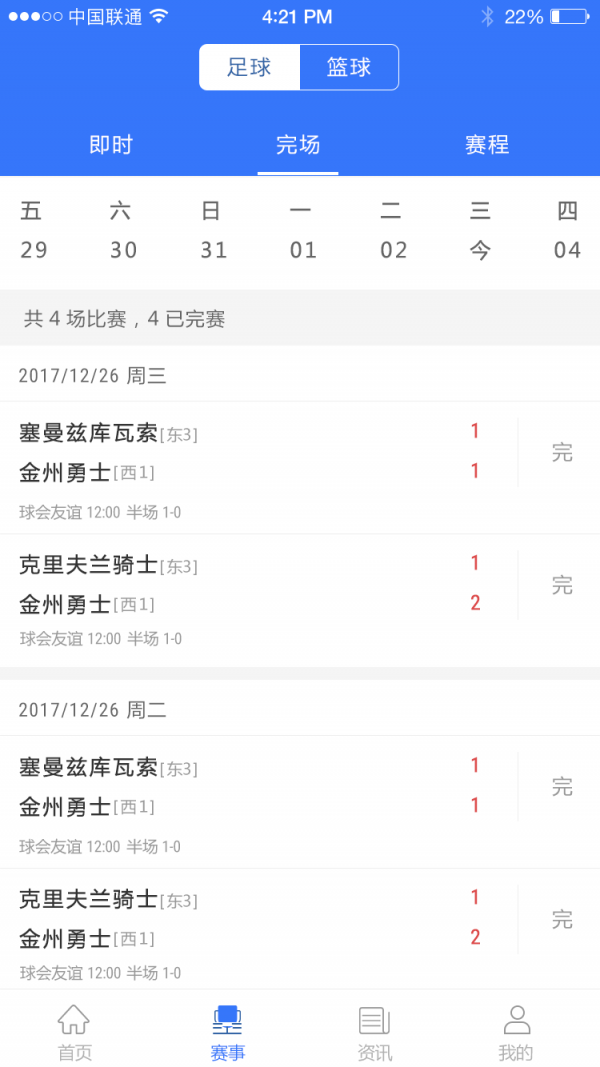Choose date 02 (二)
Screen dimensions: 600x1067
click(x=393, y=231)
